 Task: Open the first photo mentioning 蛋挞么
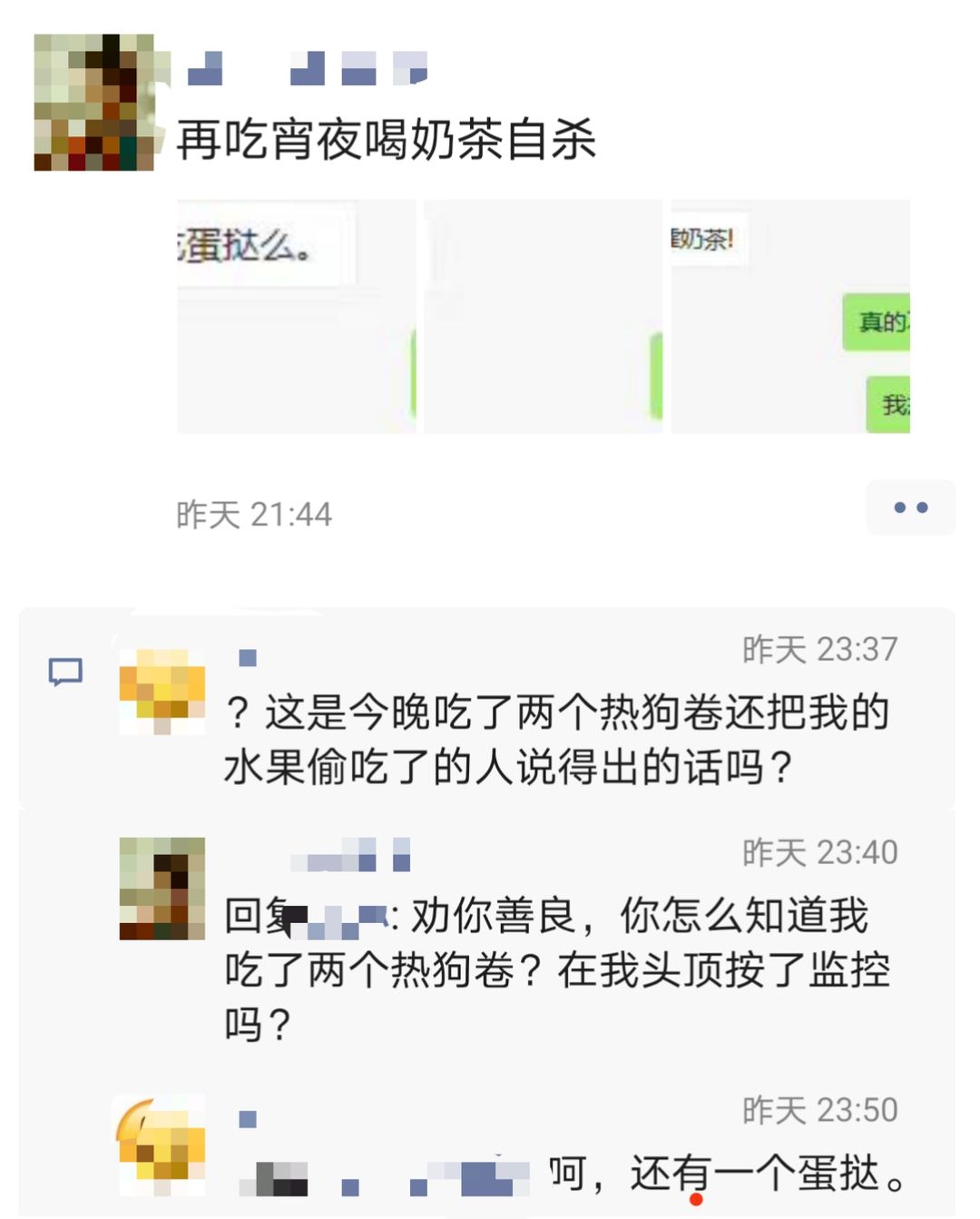(296, 317)
